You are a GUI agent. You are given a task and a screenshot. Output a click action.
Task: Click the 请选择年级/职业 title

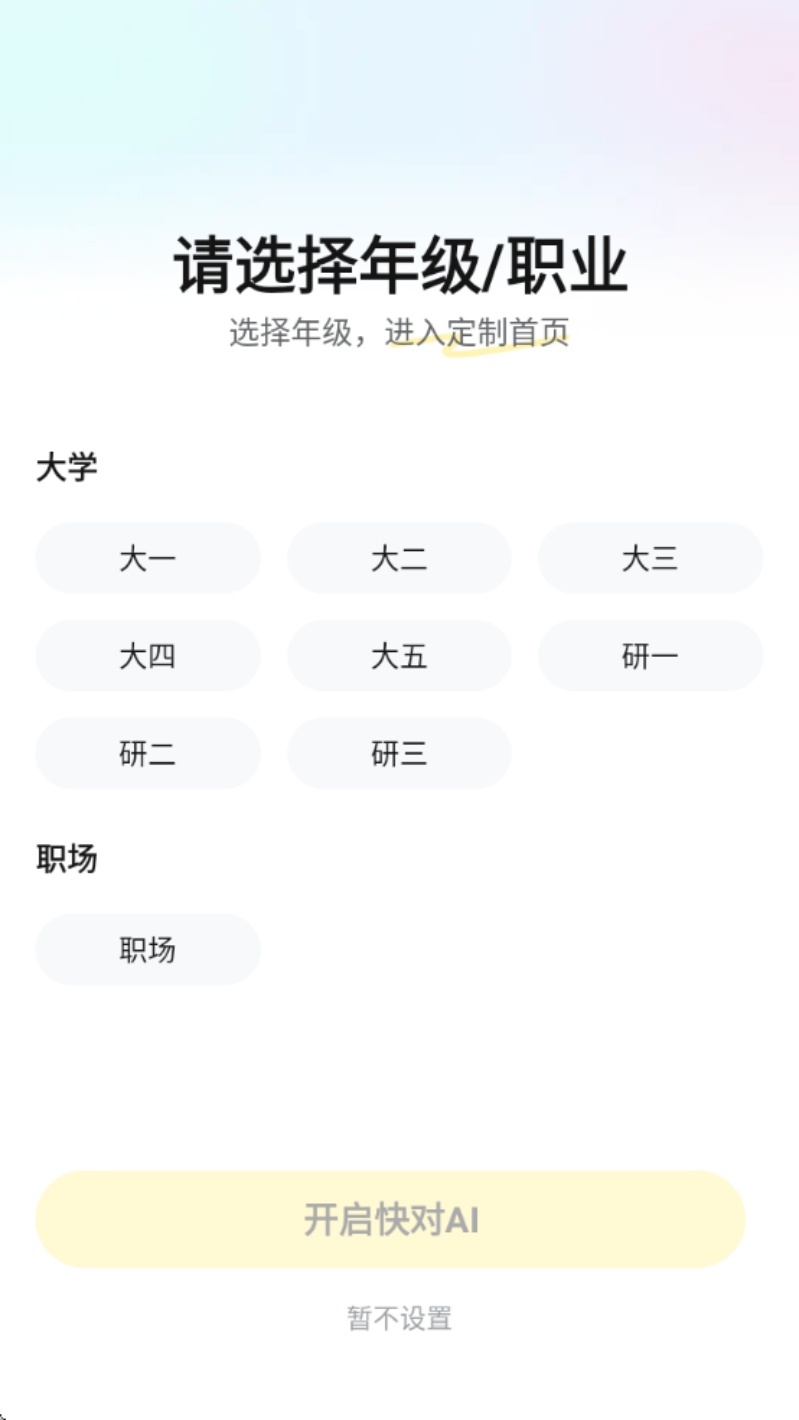coord(399,263)
